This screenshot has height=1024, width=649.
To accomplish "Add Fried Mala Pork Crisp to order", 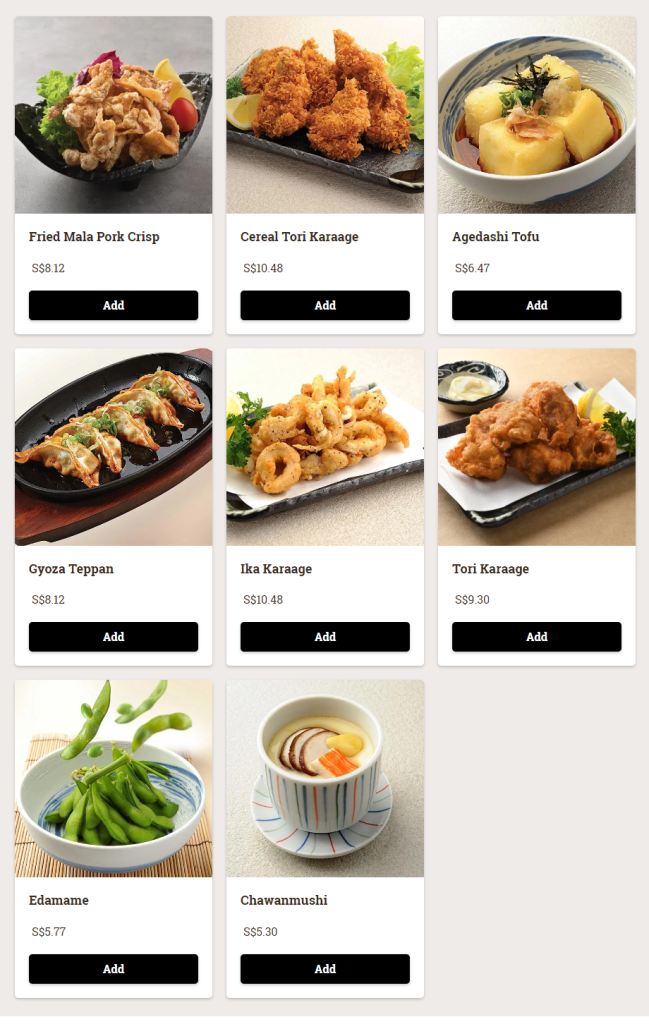I will [x=113, y=305].
